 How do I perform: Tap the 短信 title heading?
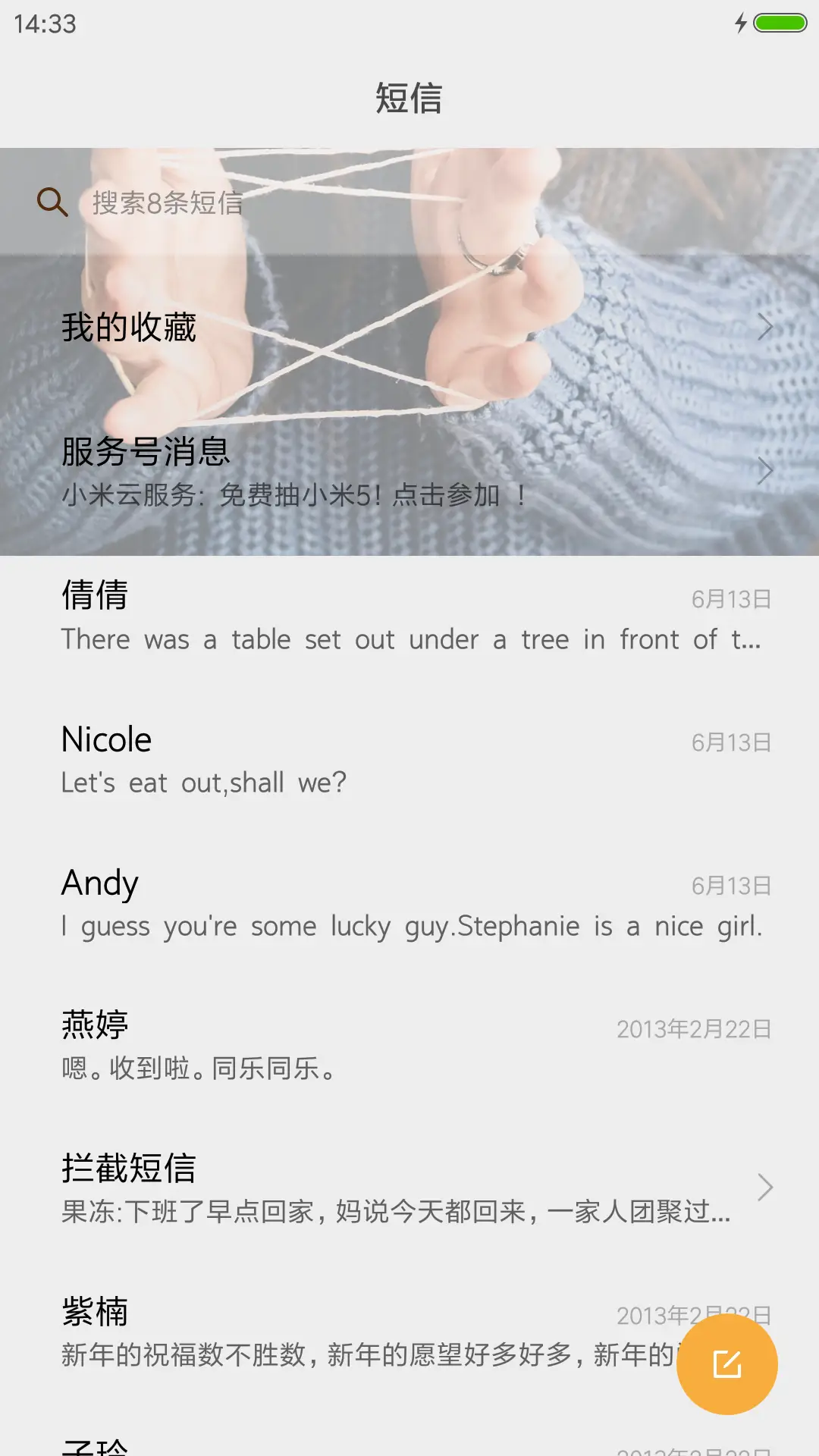click(409, 99)
